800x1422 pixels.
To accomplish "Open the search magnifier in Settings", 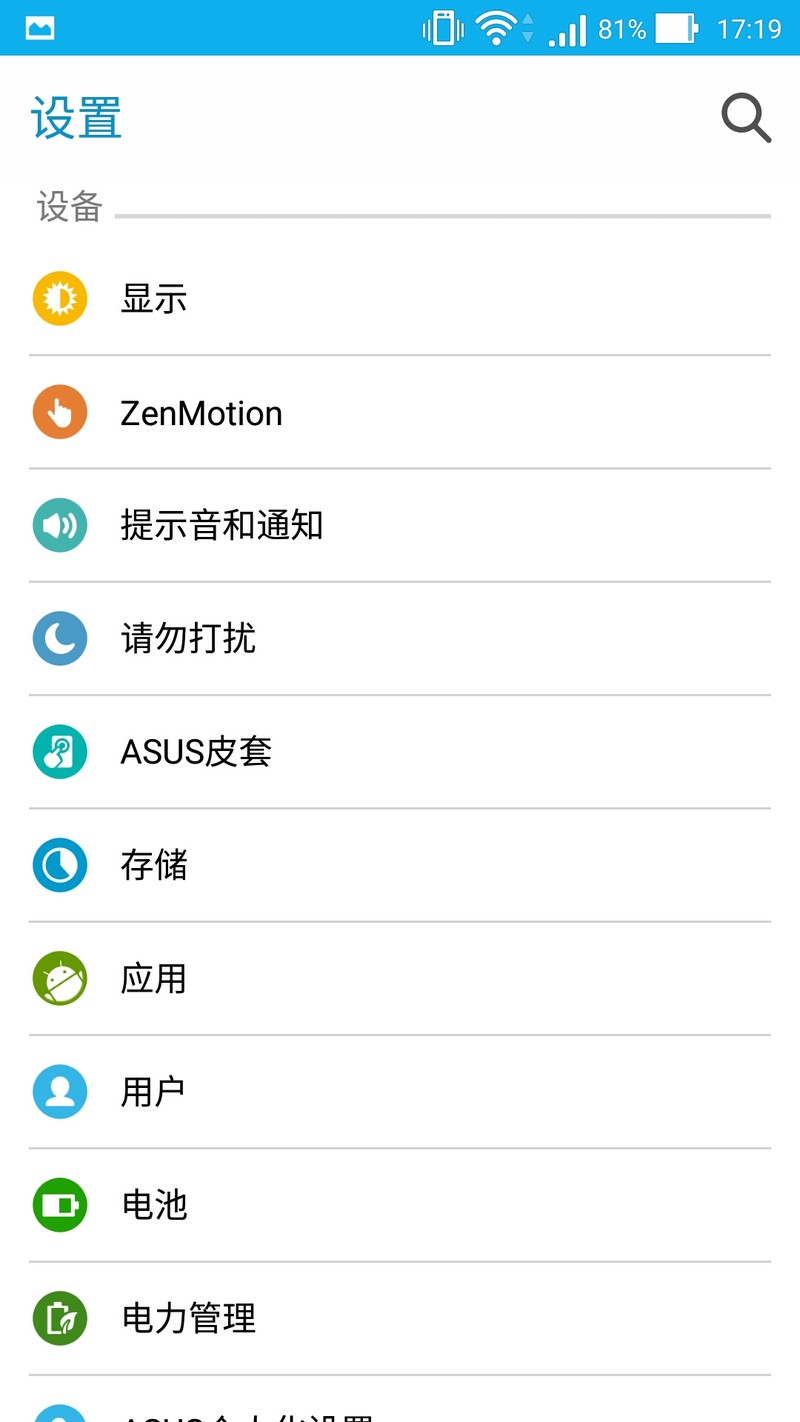I will pyautogui.click(x=745, y=118).
